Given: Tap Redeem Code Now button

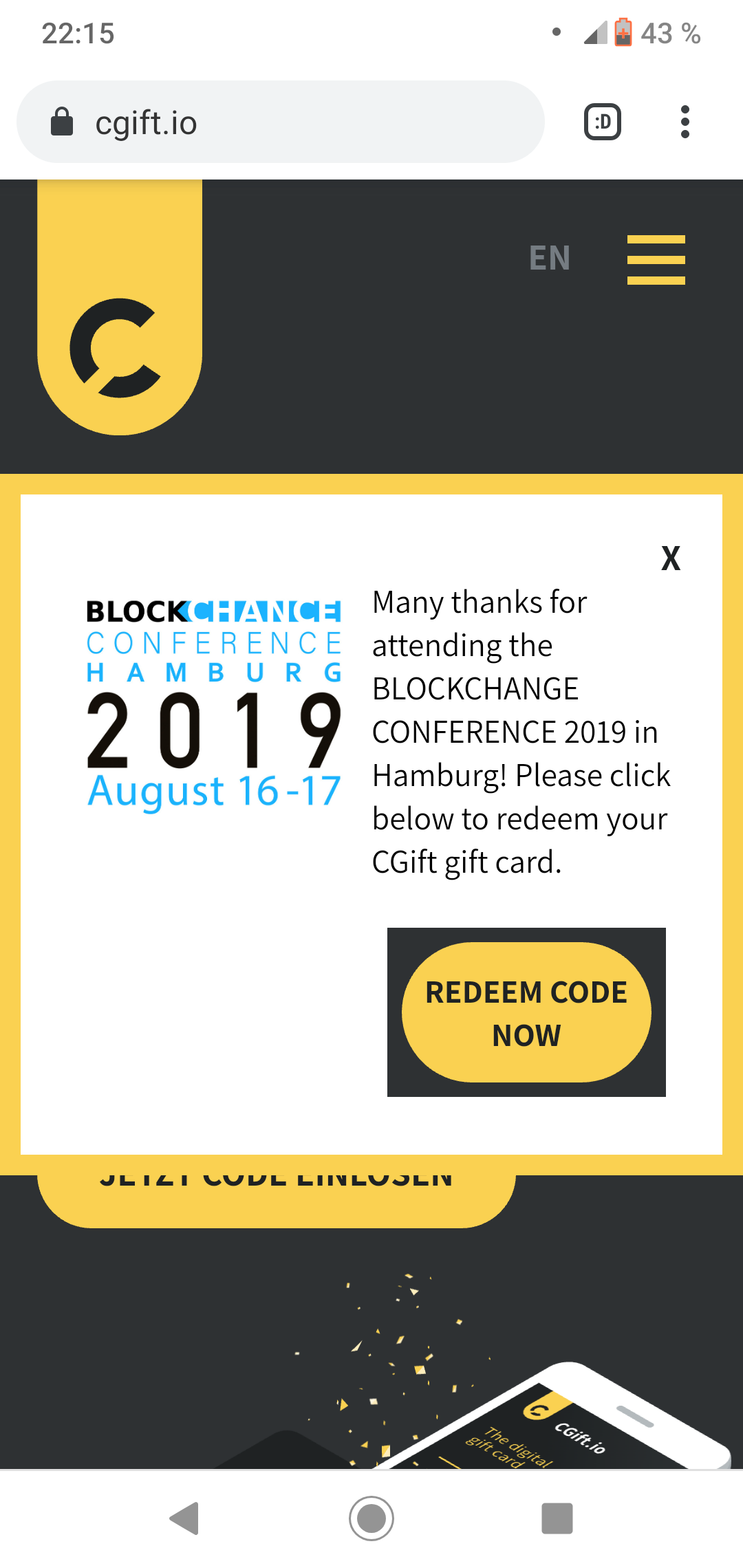Looking at the screenshot, I should [526, 1012].
